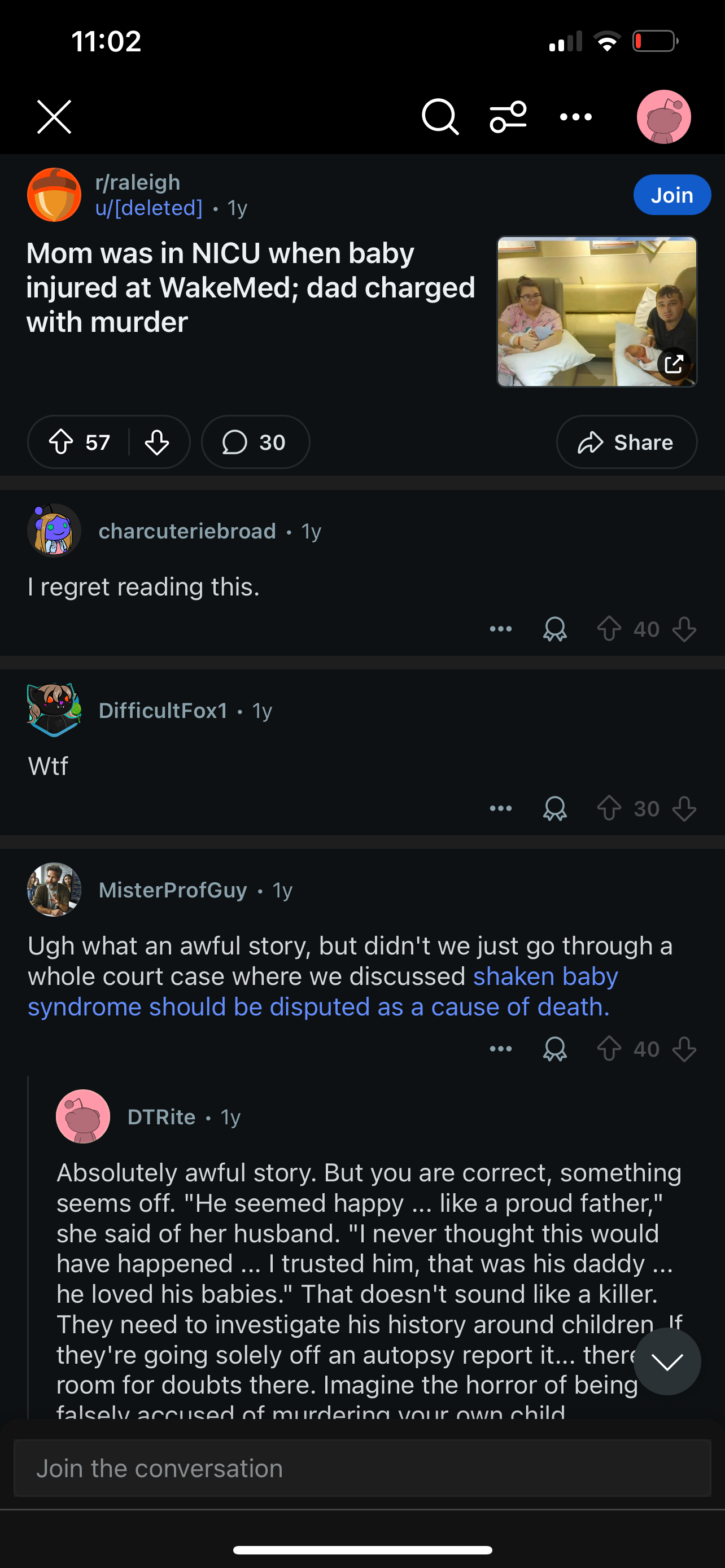725x1568 pixels.
Task: Open the linked article thumbnail
Action: [597, 311]
